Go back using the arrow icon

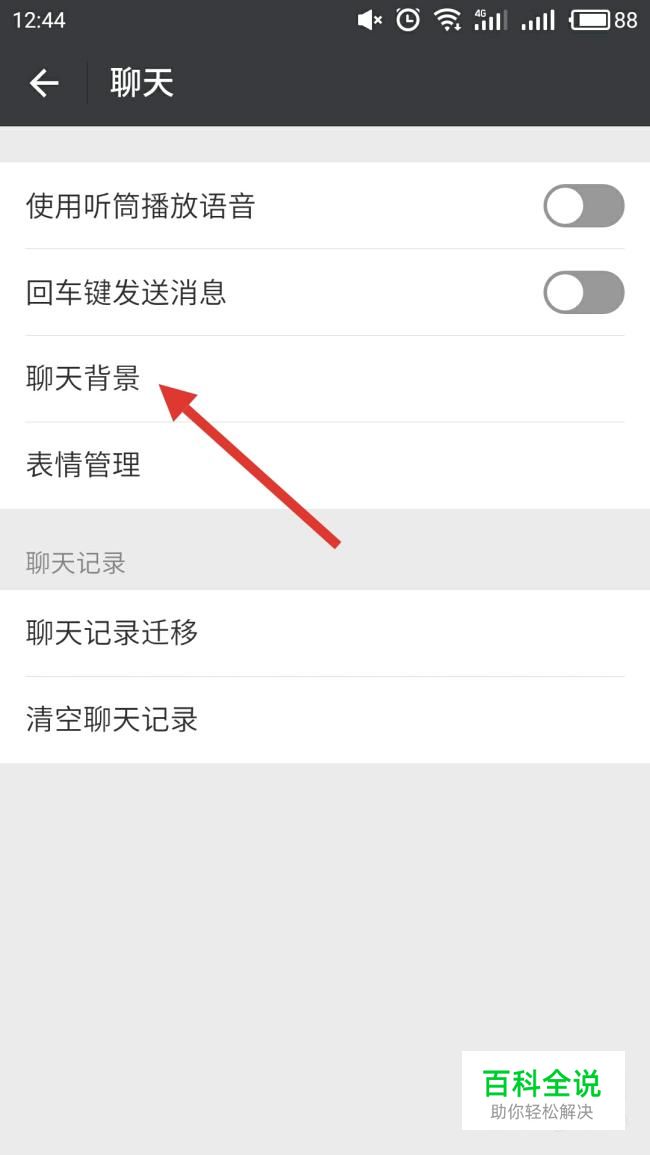[44, 84]
